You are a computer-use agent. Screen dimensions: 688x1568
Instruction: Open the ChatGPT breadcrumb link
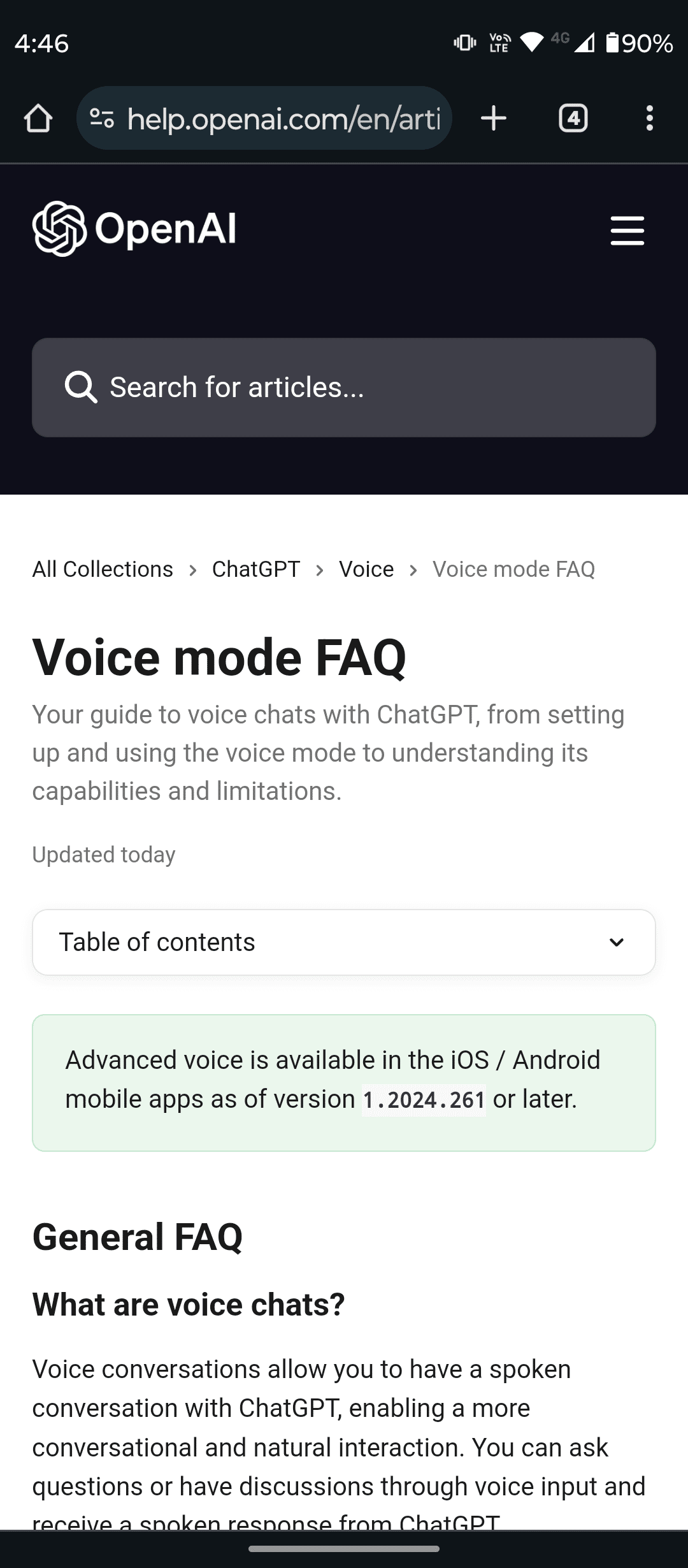(x=255, y=569)
